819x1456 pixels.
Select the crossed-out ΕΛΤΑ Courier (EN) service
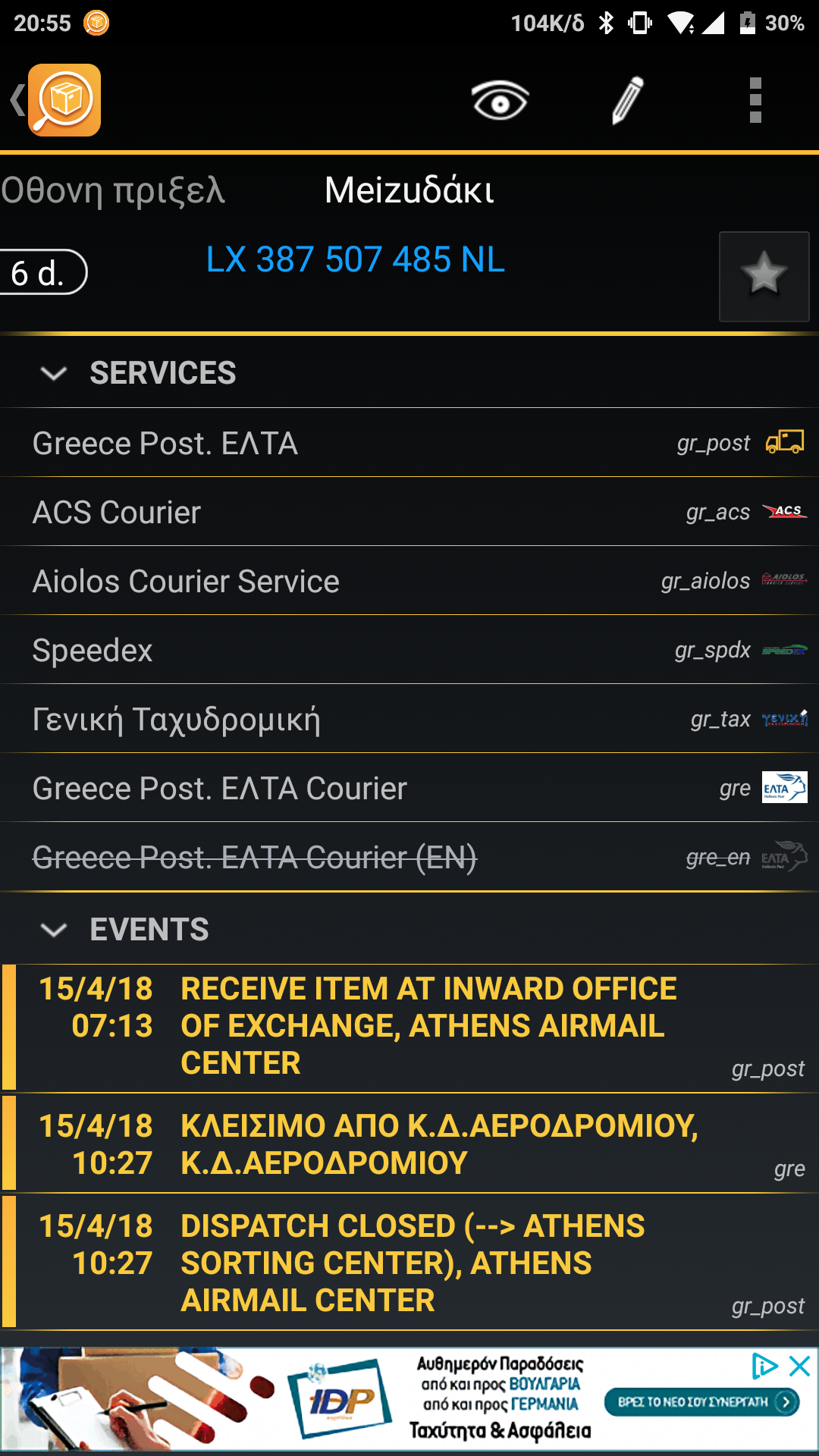tap(409, 857)
